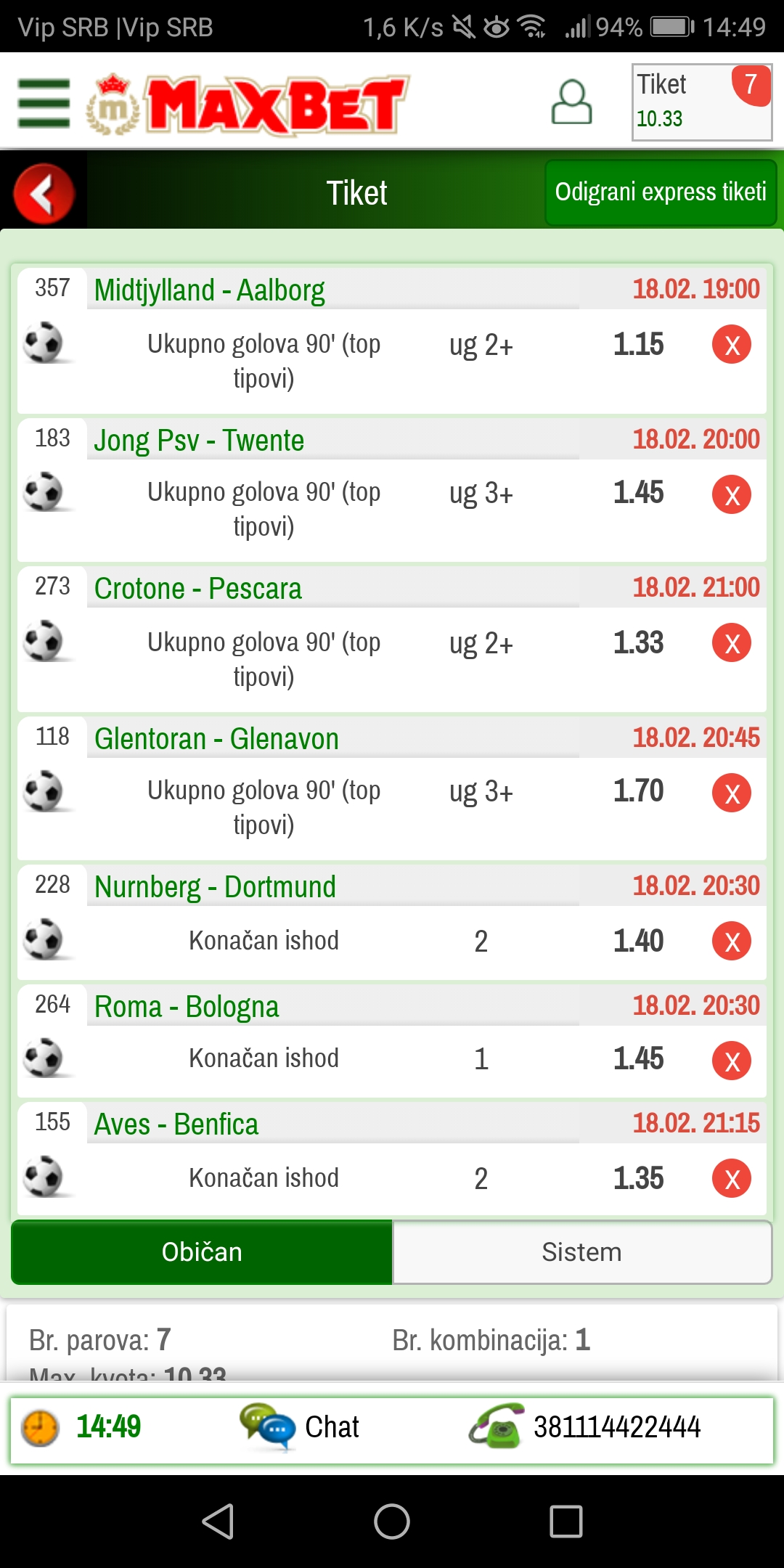Remove Jong Psv - Twente from the ticket
Screen dimensions: 784x1568
pos(732,494)
